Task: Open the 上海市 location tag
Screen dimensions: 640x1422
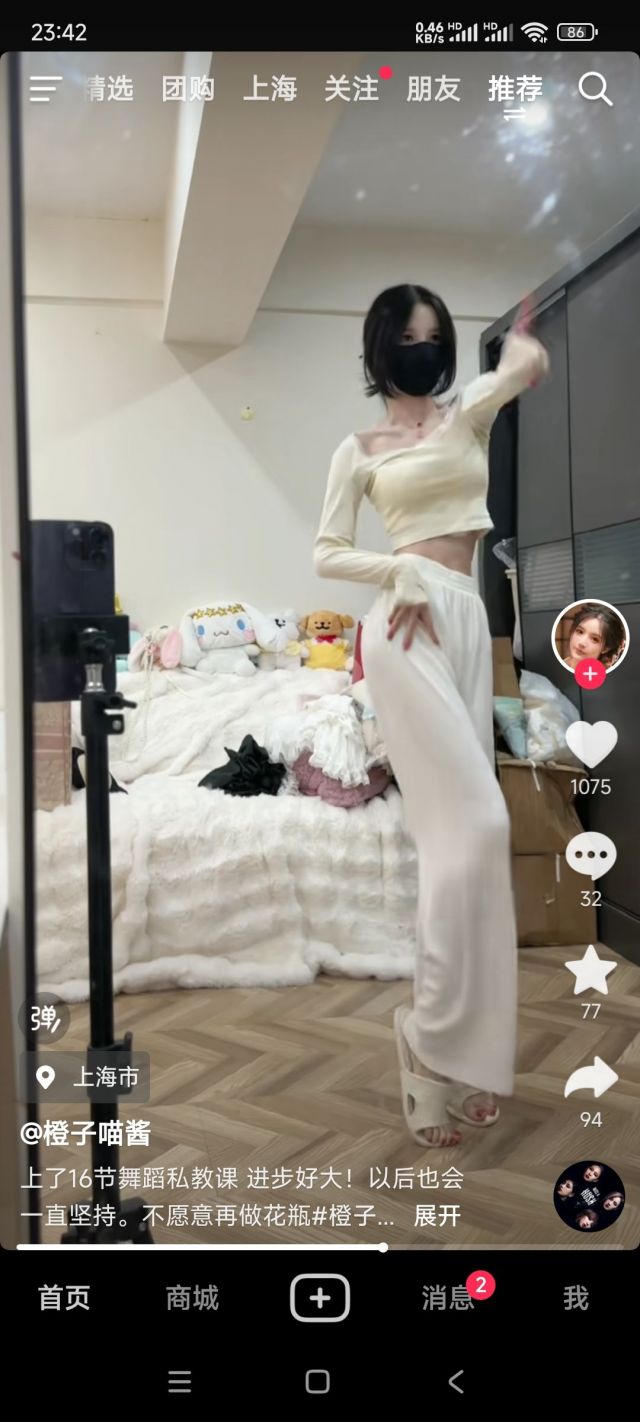Action: (88, 1077)
